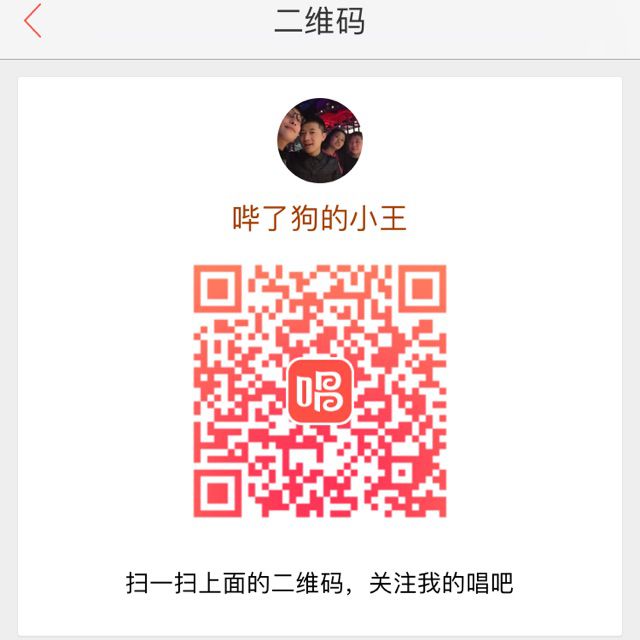Viewport: 640px width, 640px height.
Task: Go back from the 二维码 page
Action: coord(33,21)
